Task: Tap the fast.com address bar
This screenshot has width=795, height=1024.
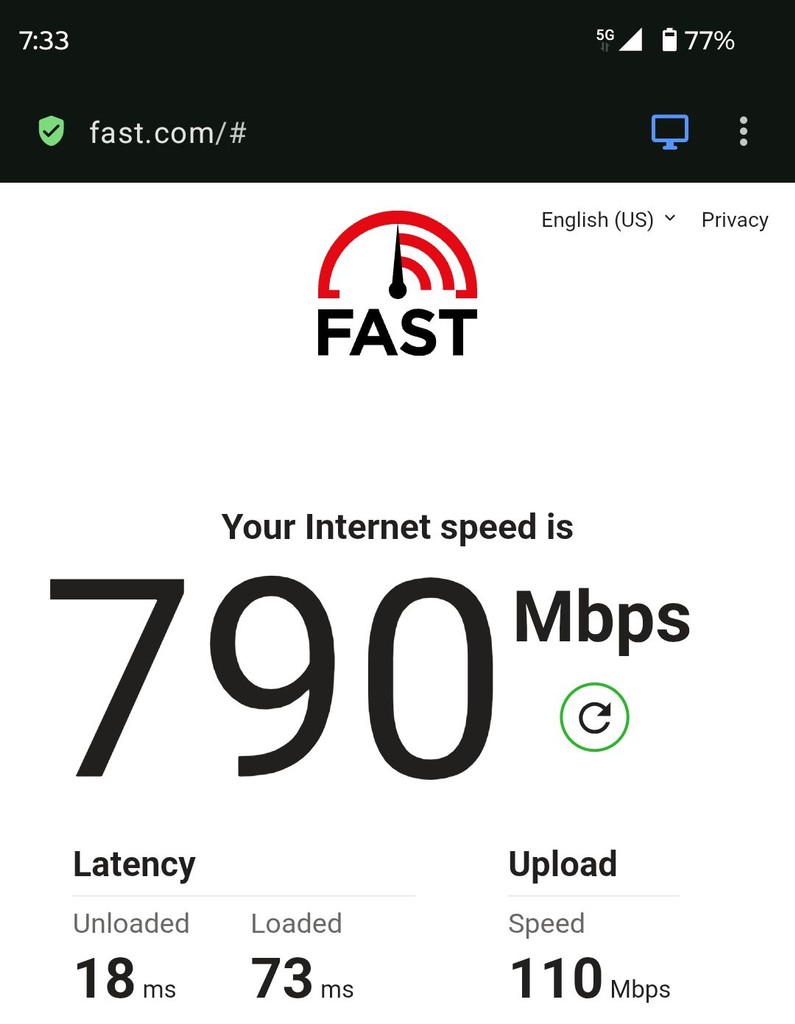Action: (x=168, y=132)
